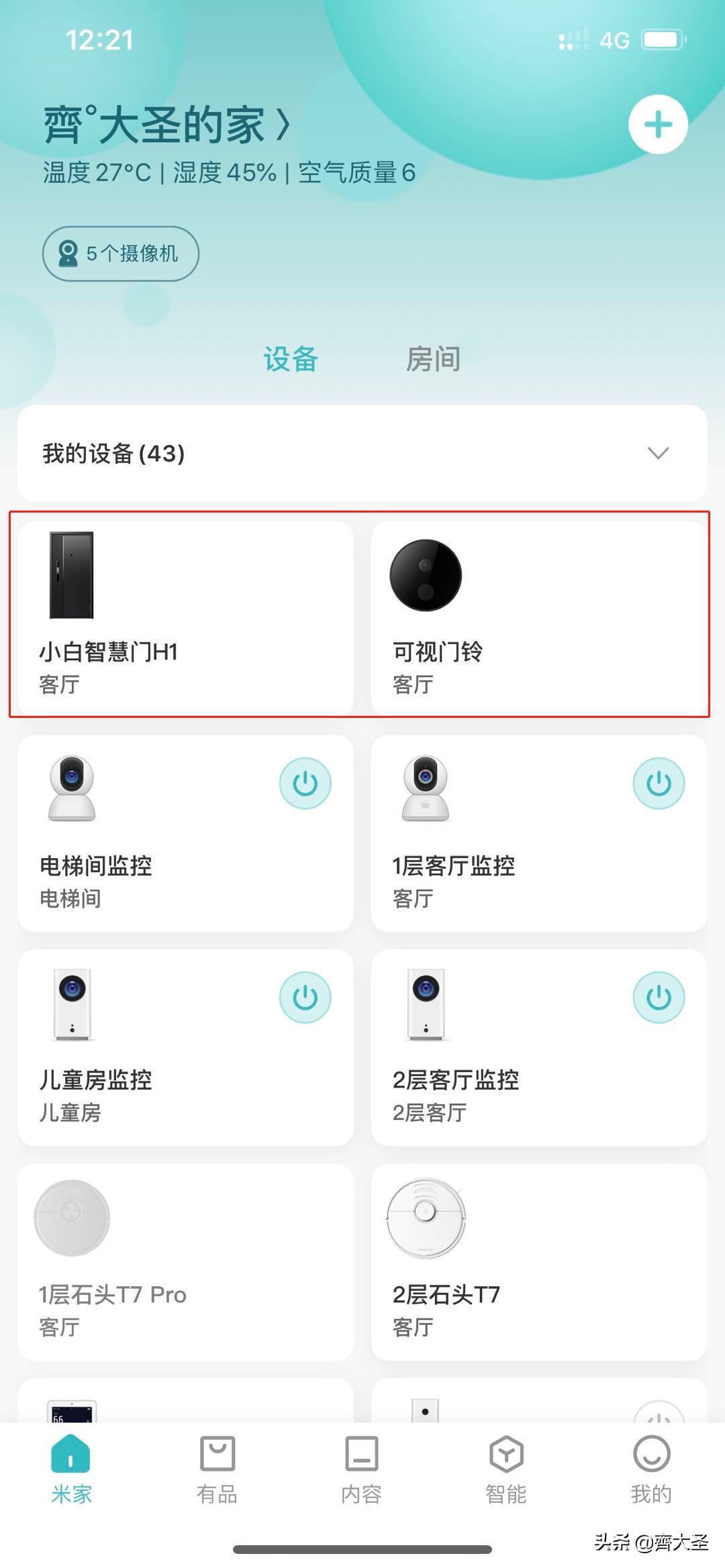The height and width of the screenshot is (1568, 725).
Task: Toggle power on 1层客厅监控 camera
Action: [659, 783]
